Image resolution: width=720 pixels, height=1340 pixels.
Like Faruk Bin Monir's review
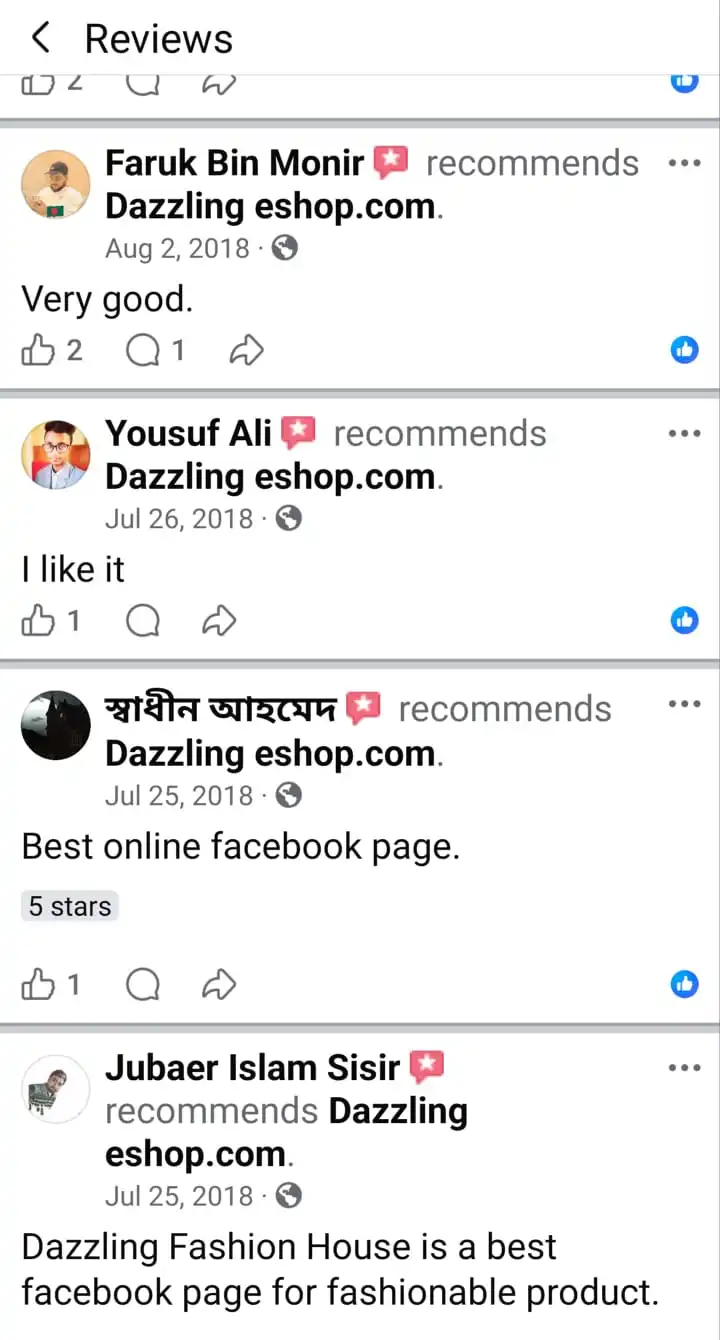(x=38, y=351)
